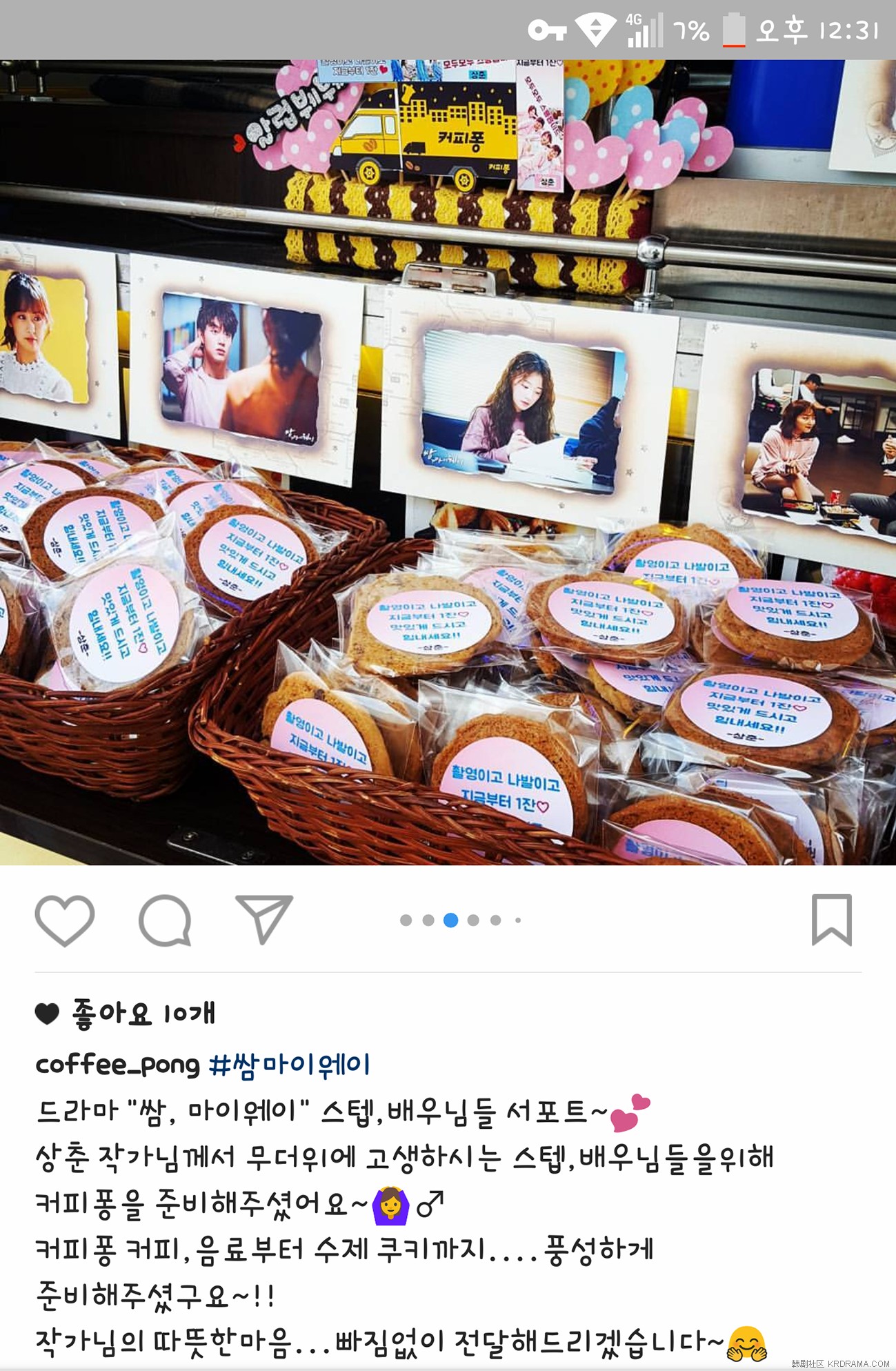896x1371 pixels.
Task: View who liked: 좋아요 10개
Action: tap(143, 1013)
